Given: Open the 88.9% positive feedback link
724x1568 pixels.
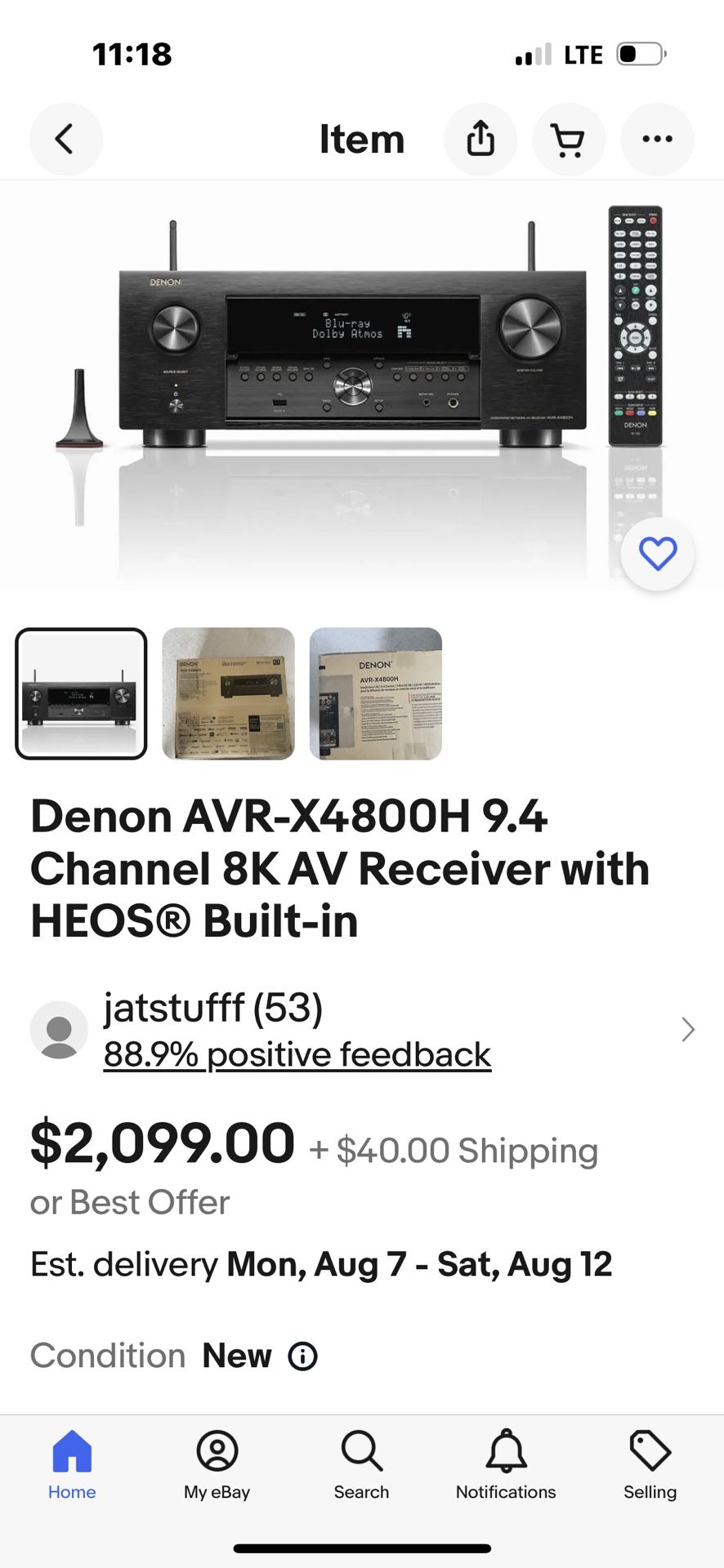Looking at the screenshot, I should [x=297, y=1054].
